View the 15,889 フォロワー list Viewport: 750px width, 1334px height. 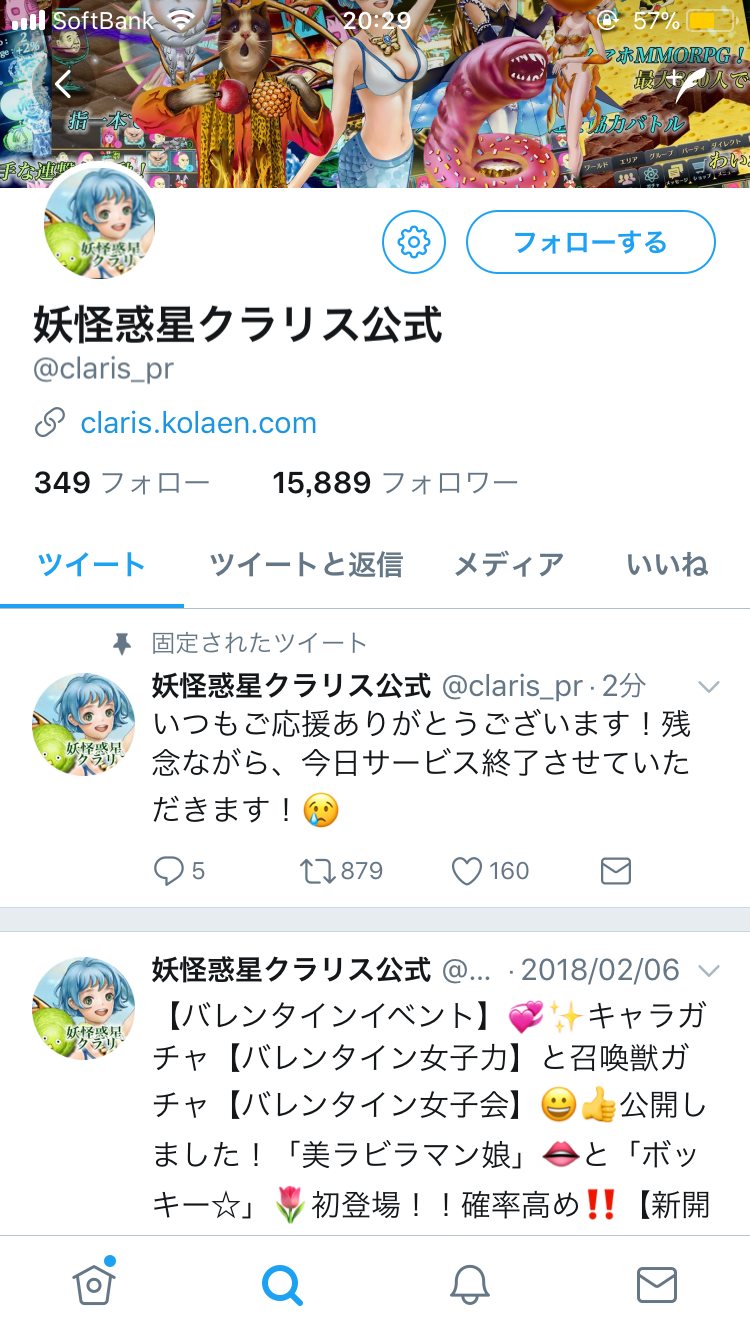(395, 483)
